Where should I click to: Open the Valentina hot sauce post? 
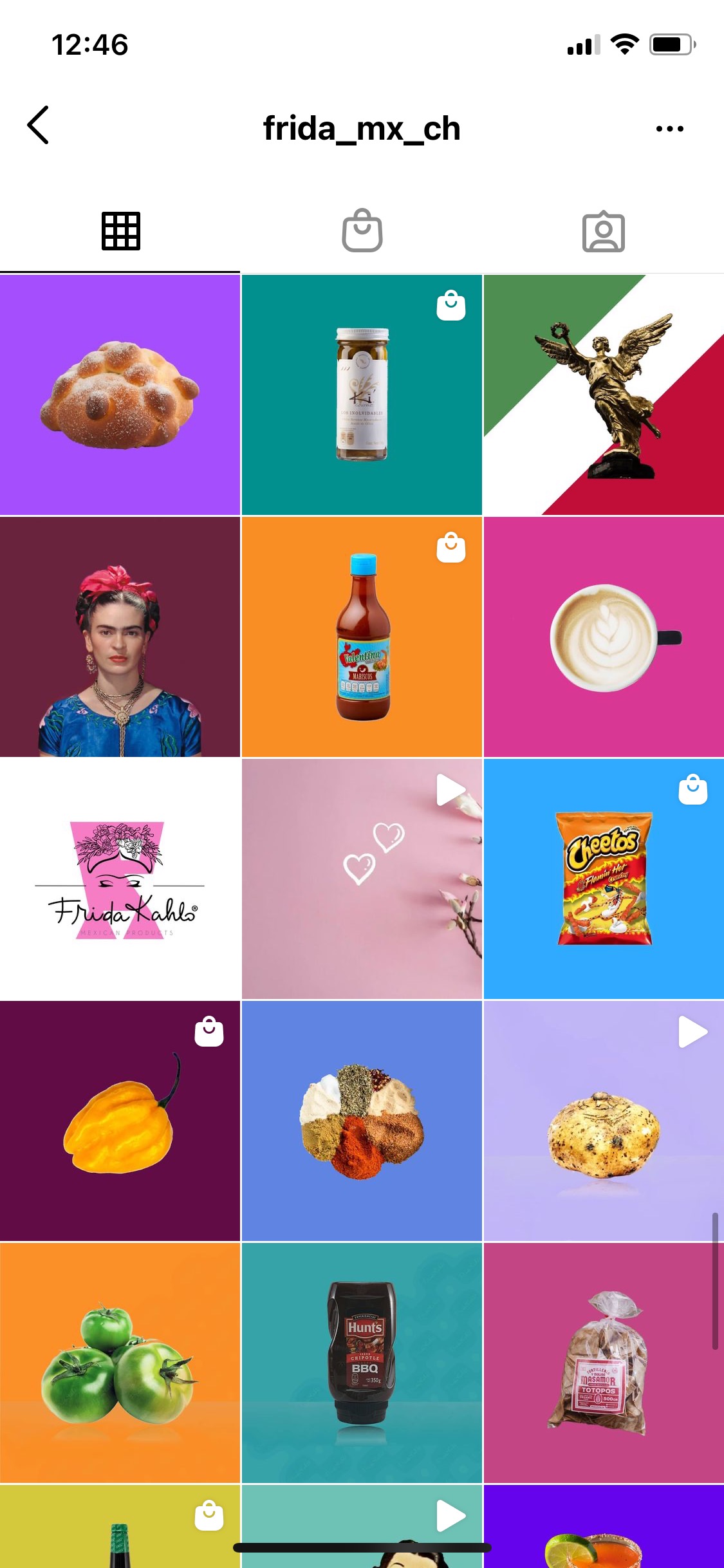point(362,637)
